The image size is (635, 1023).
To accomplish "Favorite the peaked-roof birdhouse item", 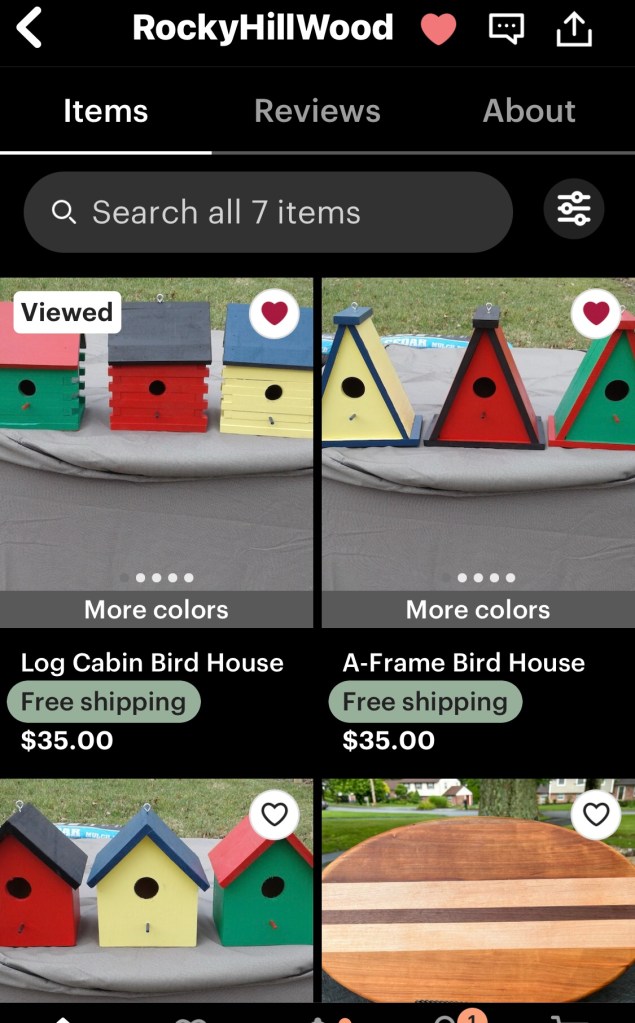I will point(274,815).
